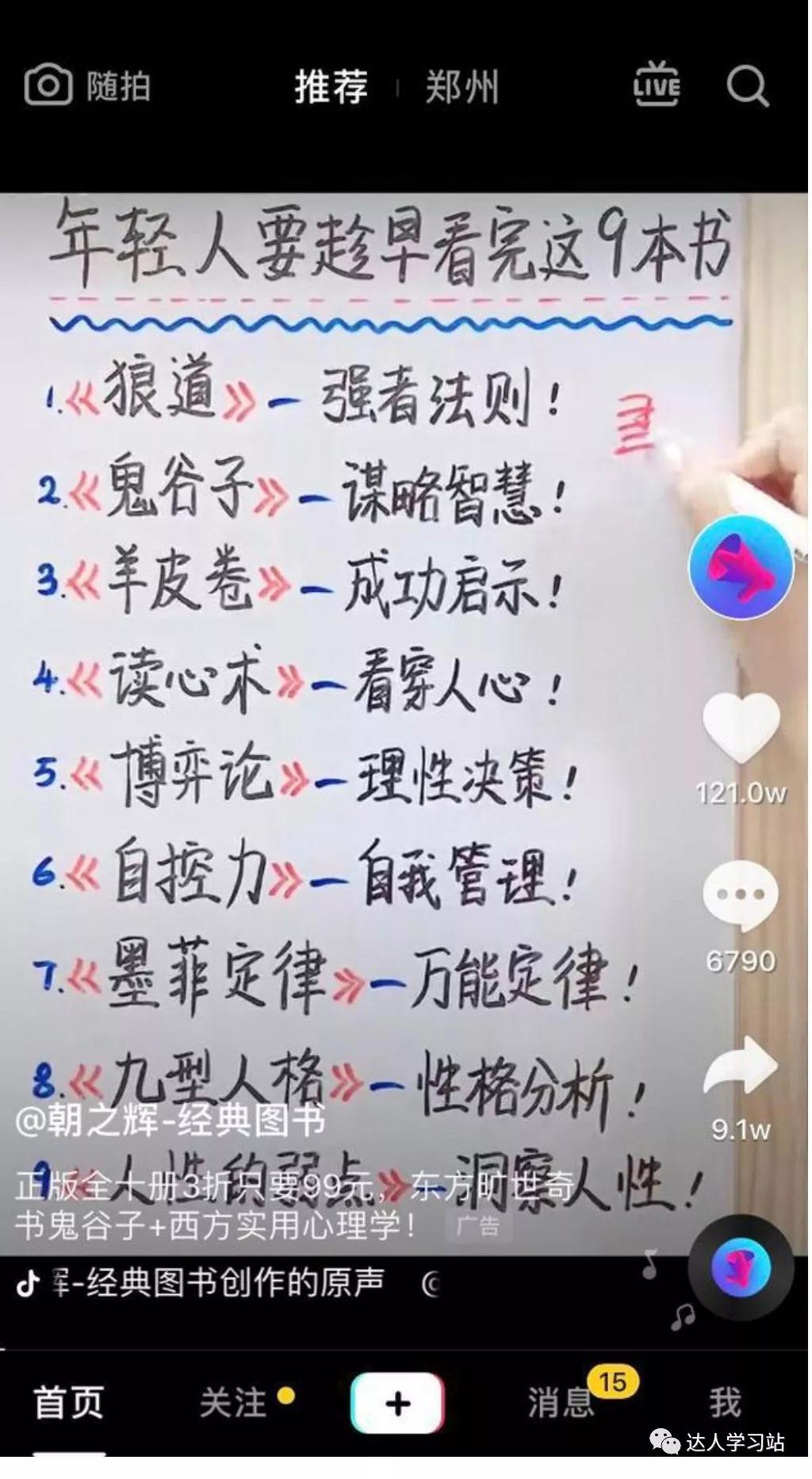Open the rotating music disc
812x1479 pixels.
(x=741, y=1267)
